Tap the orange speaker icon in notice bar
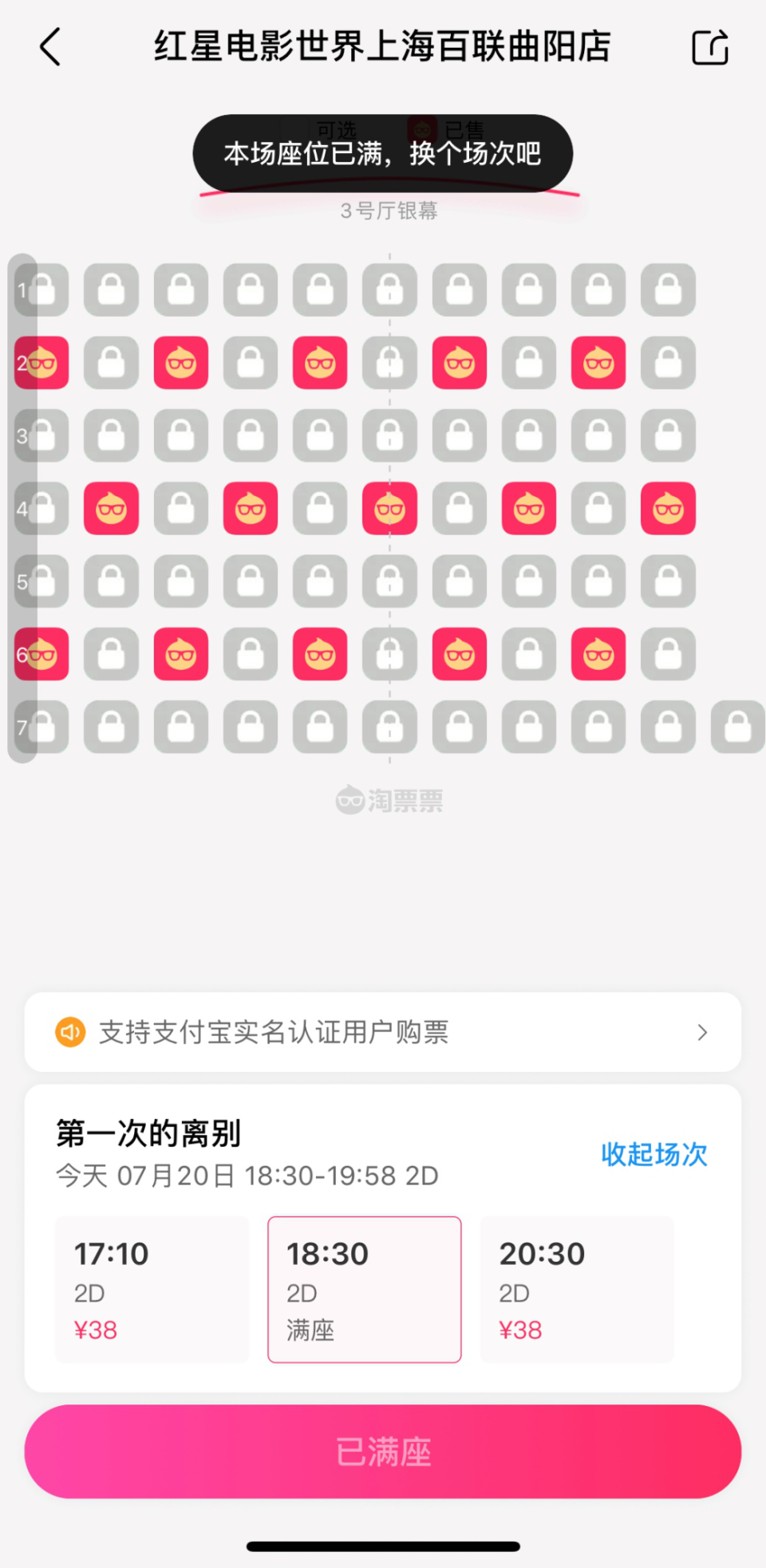Image resolution: width=766 pixels, height=1568 pixels. click(69, 1031)
